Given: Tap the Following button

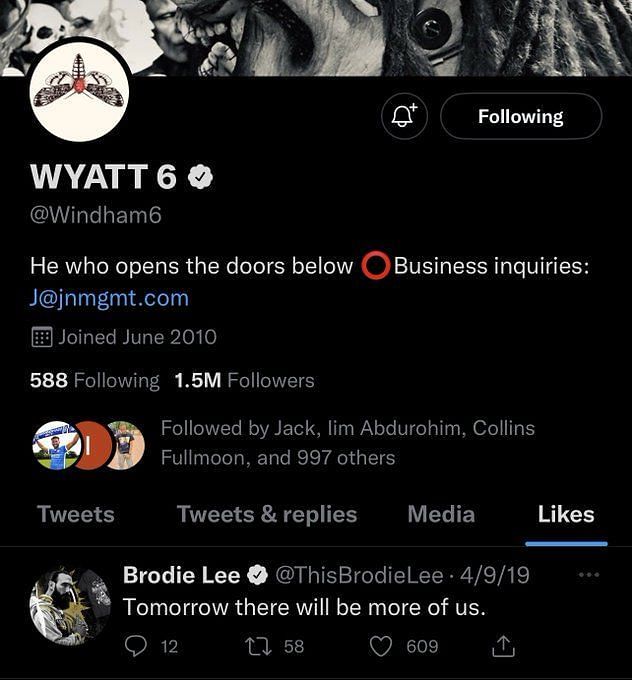Looking at the screenshot, I should [520, 117].
